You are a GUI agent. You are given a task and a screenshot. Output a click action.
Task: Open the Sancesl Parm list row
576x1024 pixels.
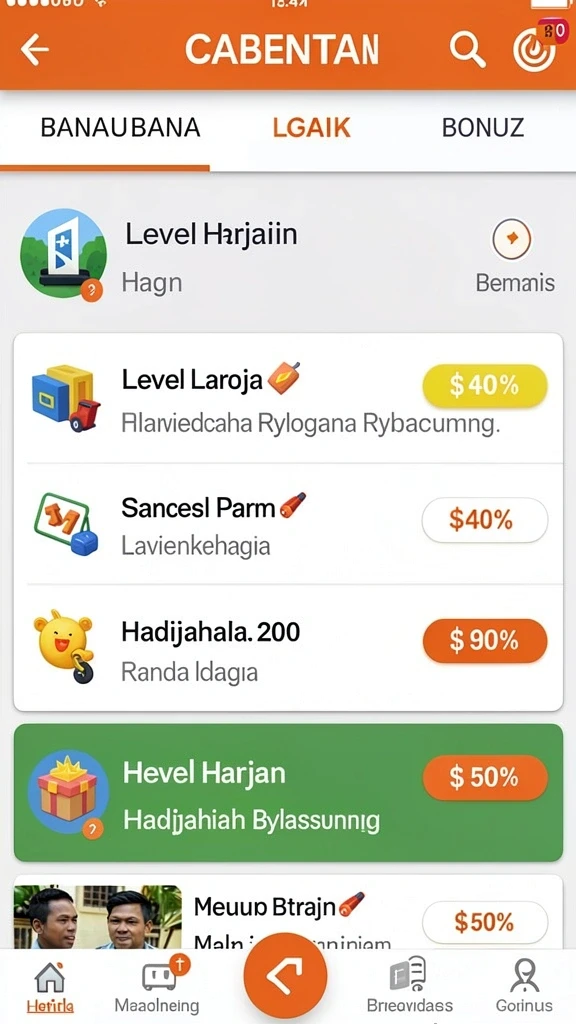click(288, 524)
